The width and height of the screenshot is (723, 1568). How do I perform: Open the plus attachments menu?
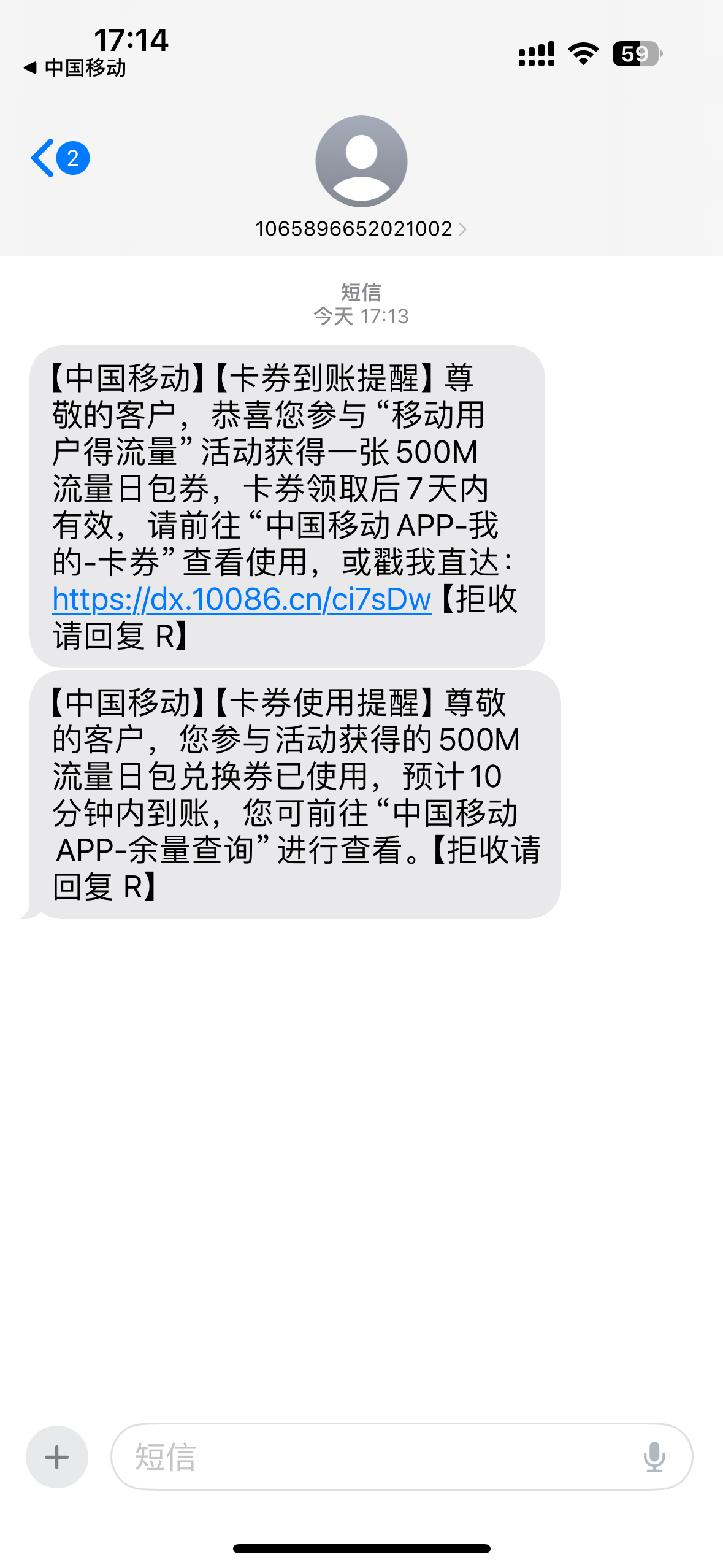[x=57, y=1457]
